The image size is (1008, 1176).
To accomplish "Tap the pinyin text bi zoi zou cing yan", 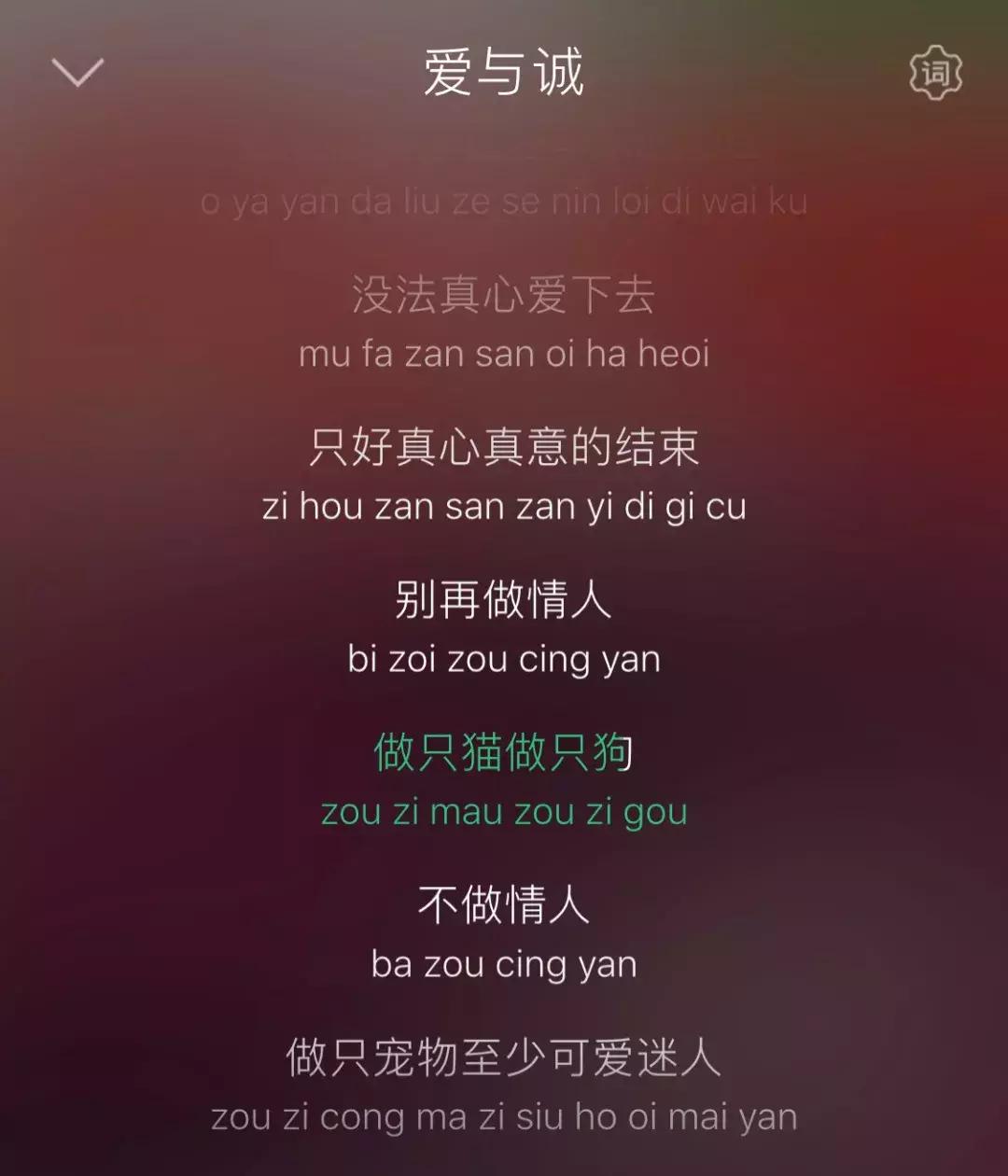I will [504, 660].
